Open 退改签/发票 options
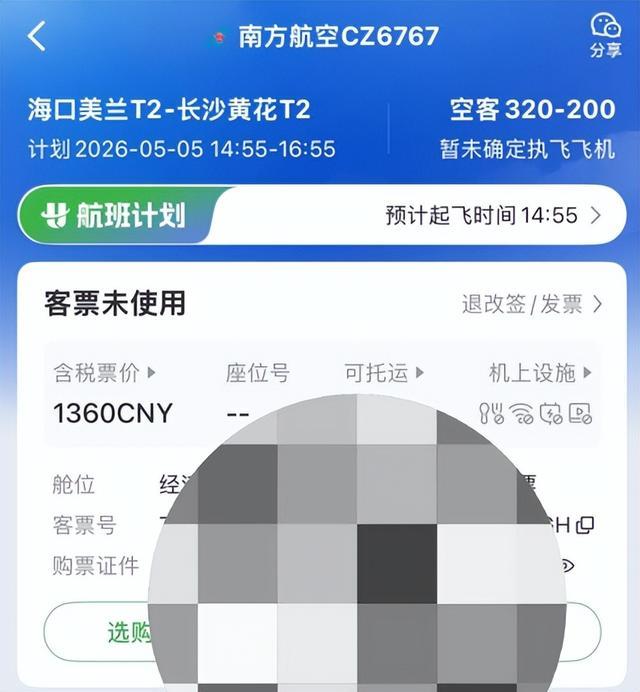Image resolution: width=640 pixels, height=692 pixels. point(532,304)
